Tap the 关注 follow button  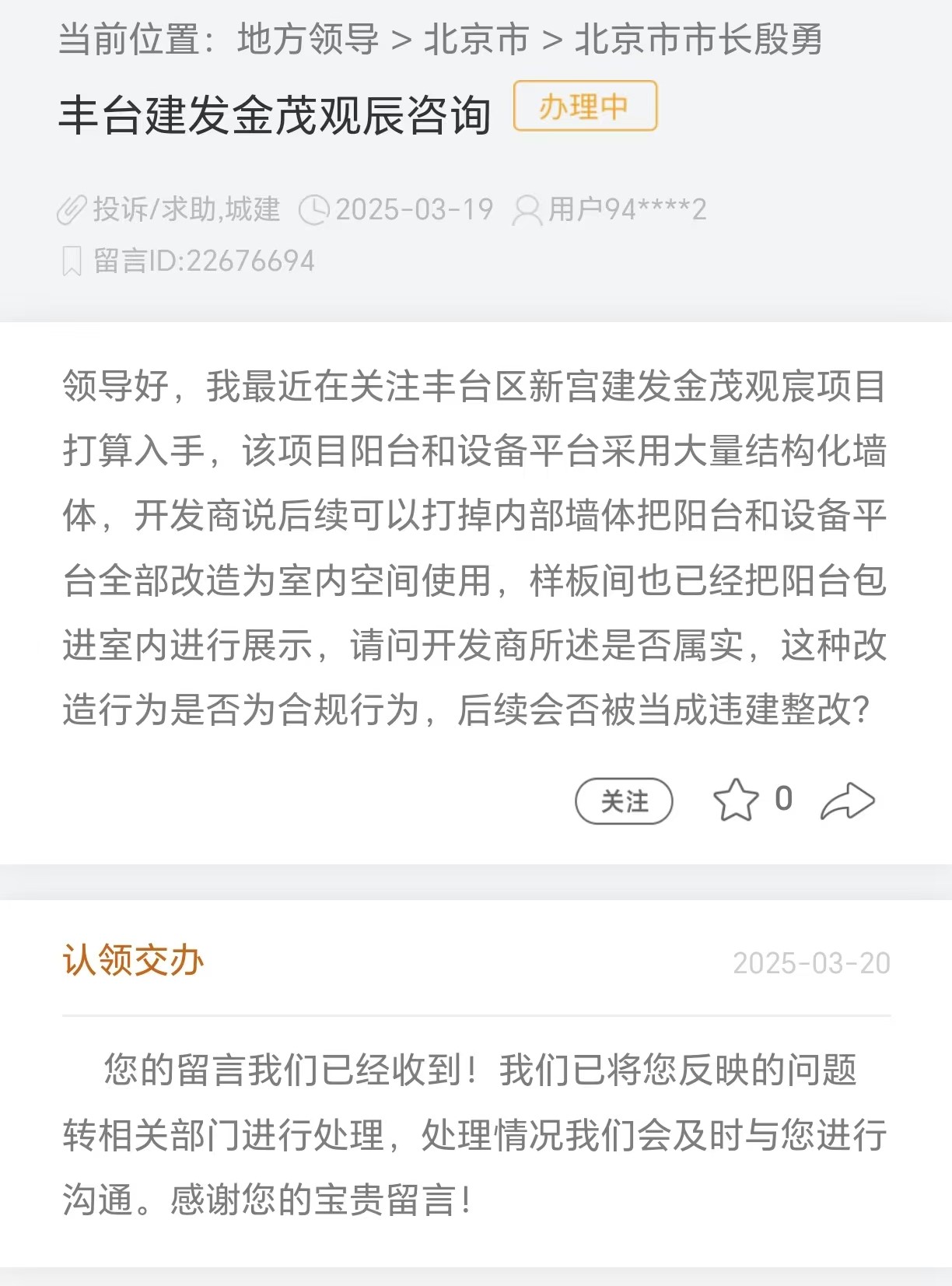(624, 801)
